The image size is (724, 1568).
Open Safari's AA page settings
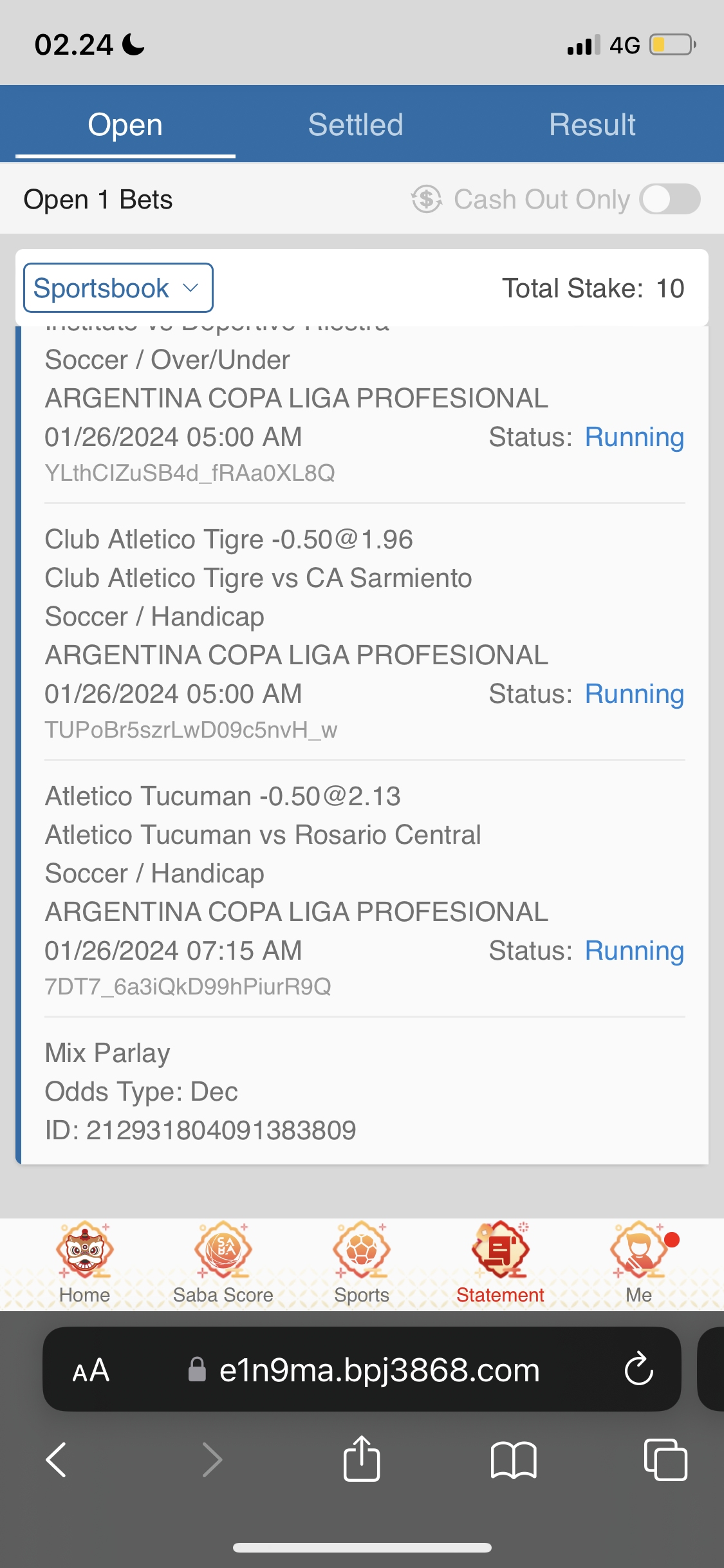(91, 1370)
